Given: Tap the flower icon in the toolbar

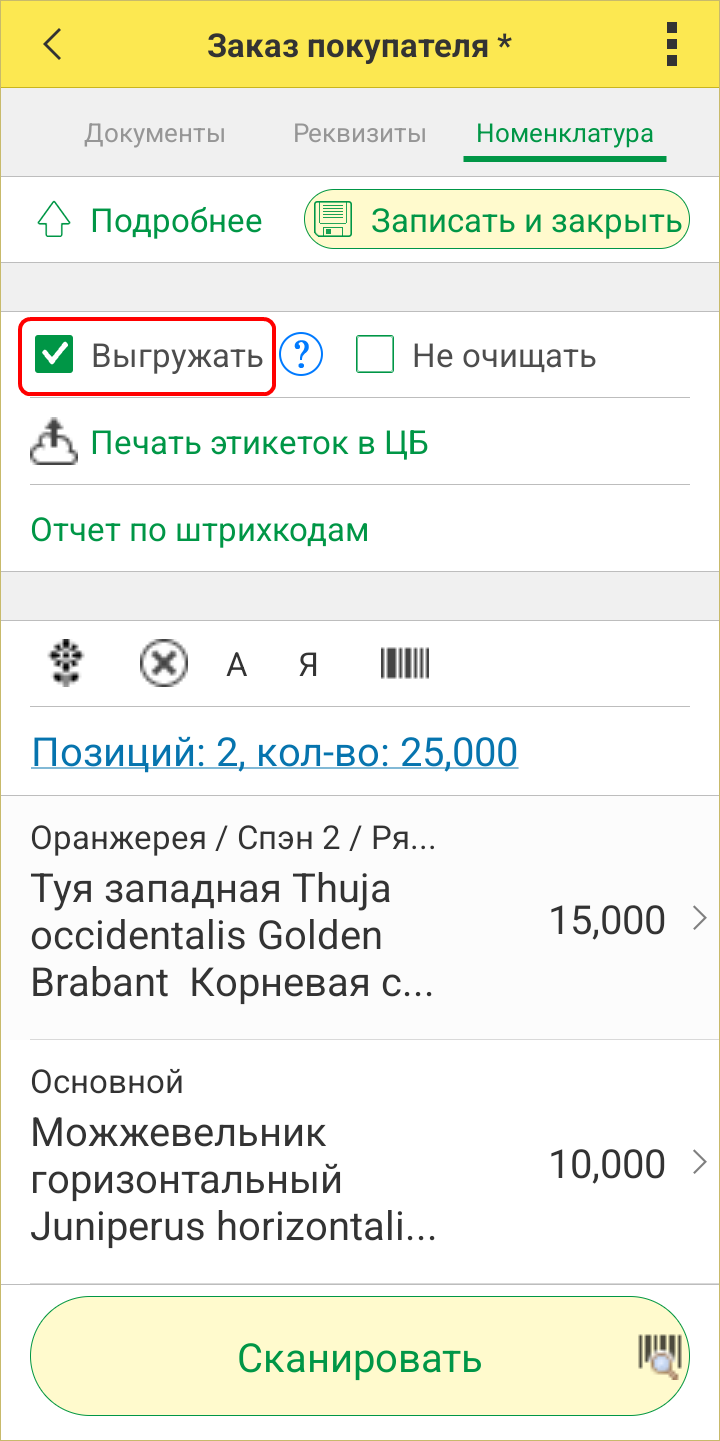Looking at the screenshot, I should point(67,663).
